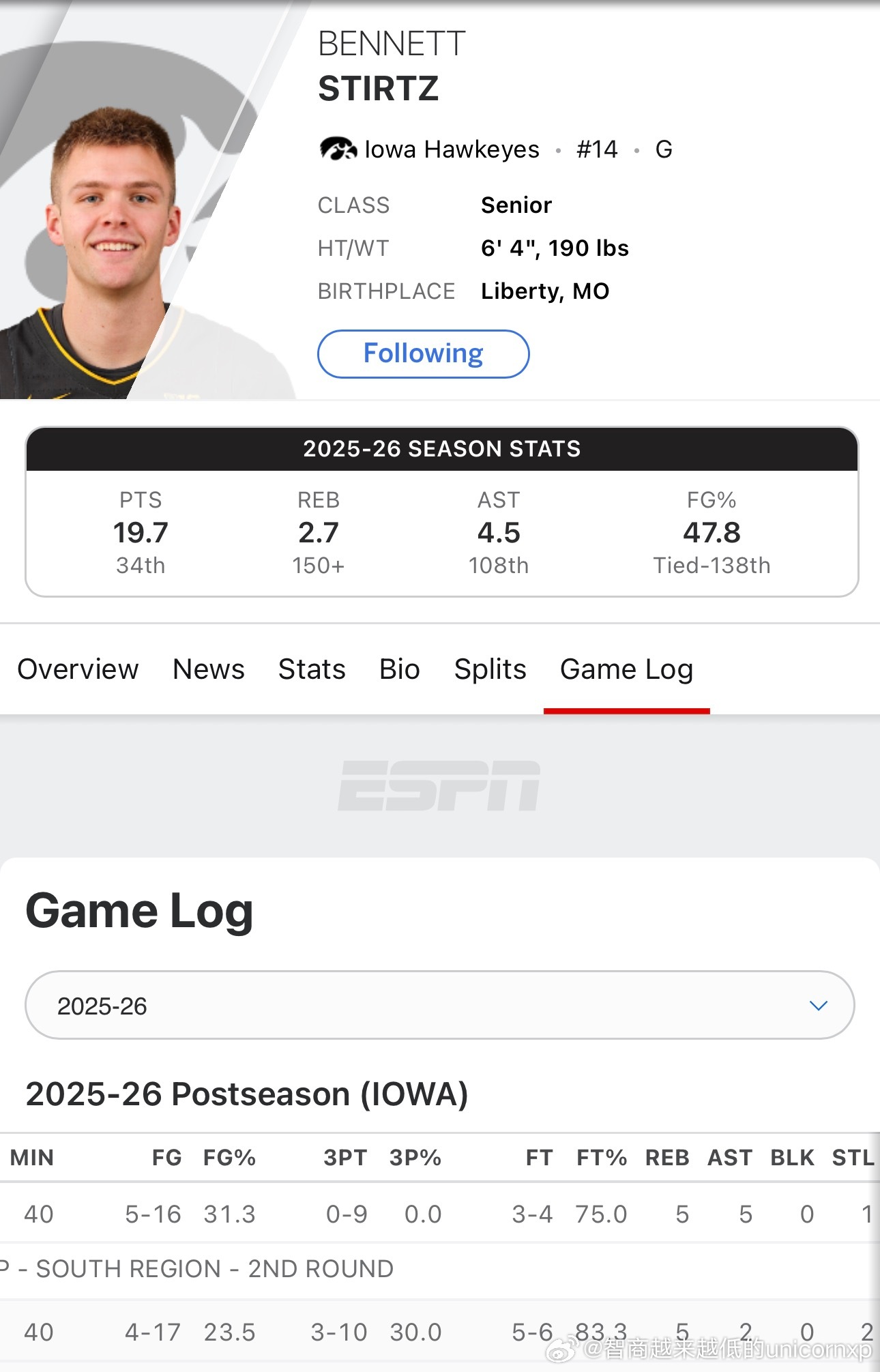The width and height of the screenshot is (880, 1372).
Task: Expand the 2025-26 season dropdown
Action: point(439,1005)
